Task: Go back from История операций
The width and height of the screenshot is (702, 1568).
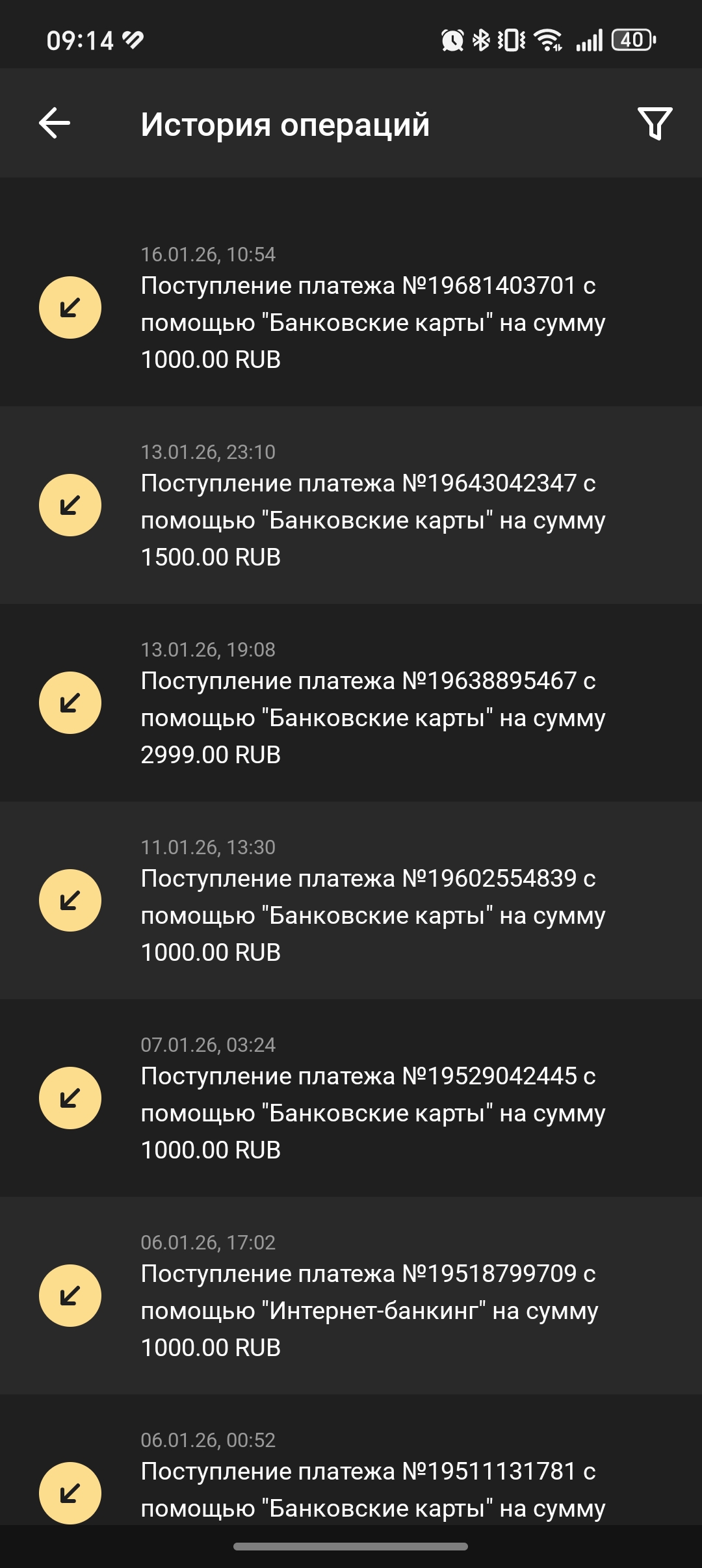Action: (x=55, y=124)
